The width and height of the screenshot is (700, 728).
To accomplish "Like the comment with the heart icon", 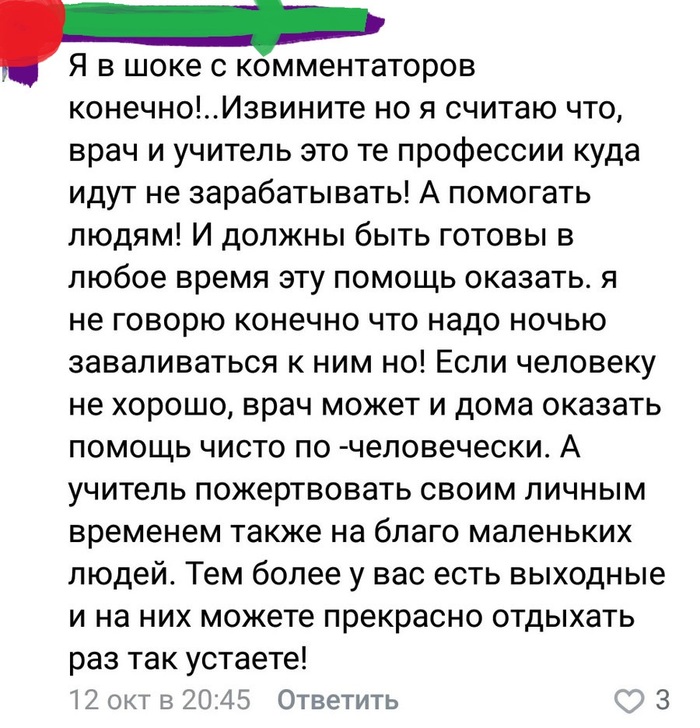I will (627, 699).
